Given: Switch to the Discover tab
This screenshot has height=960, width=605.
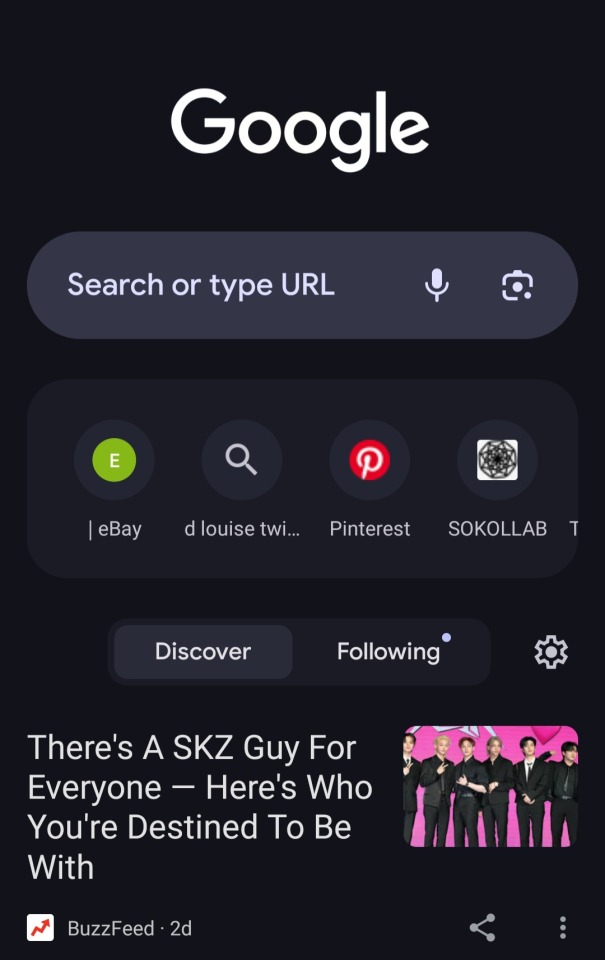Looking at the screenshot, I should (x=203, y=652).
